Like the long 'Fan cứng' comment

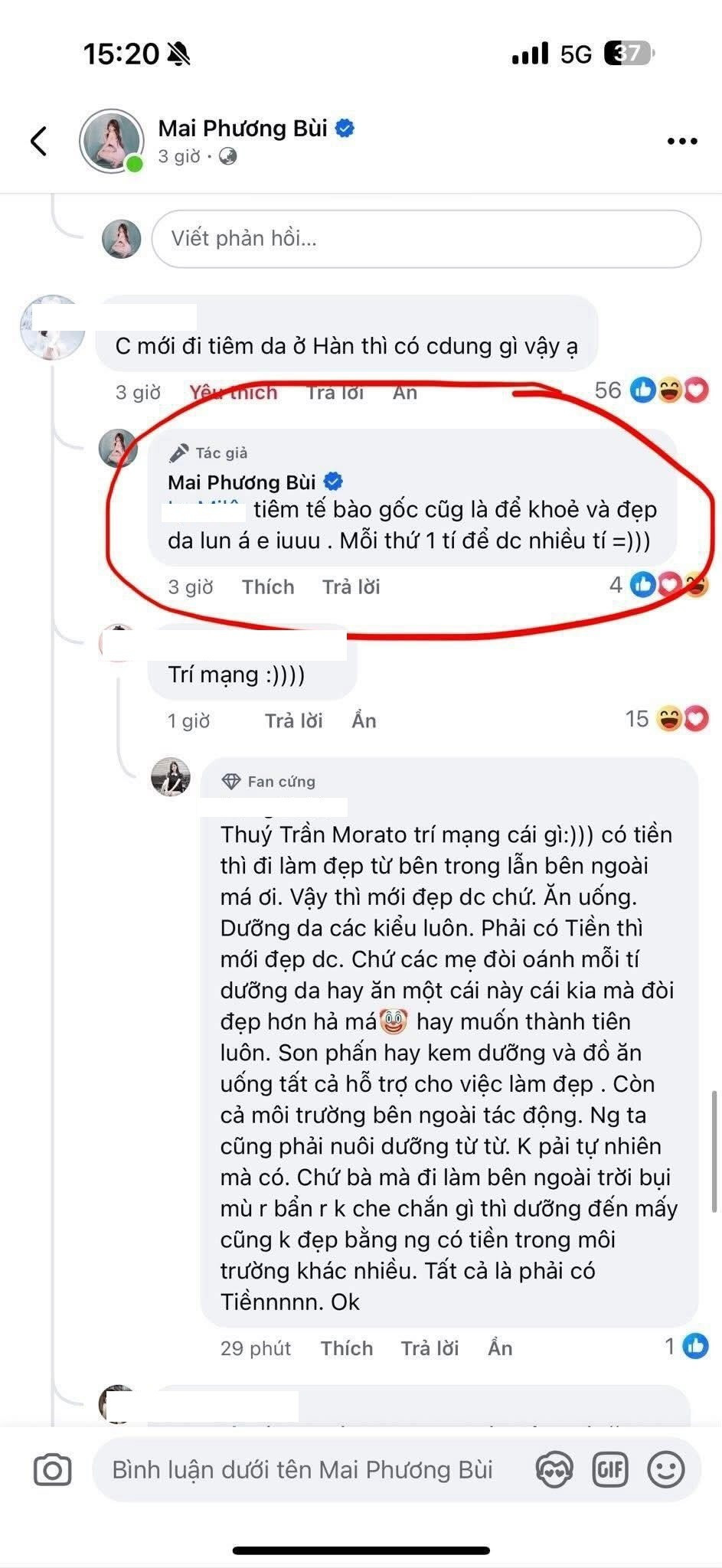click(x=346, y=1348)
